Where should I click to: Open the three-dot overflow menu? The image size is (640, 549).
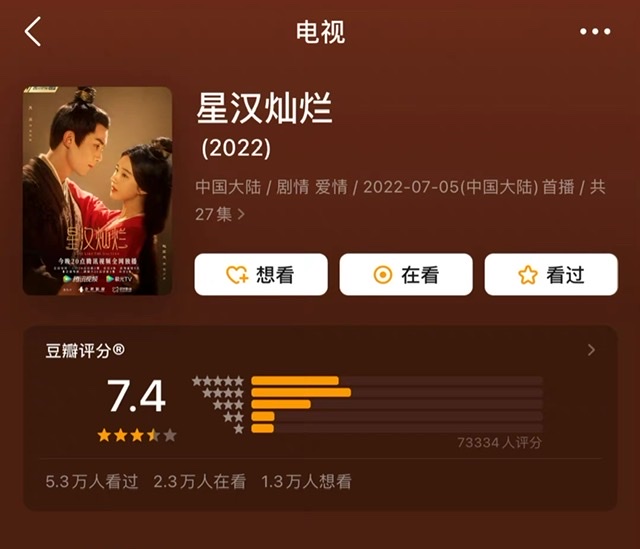tap(594, 32)
